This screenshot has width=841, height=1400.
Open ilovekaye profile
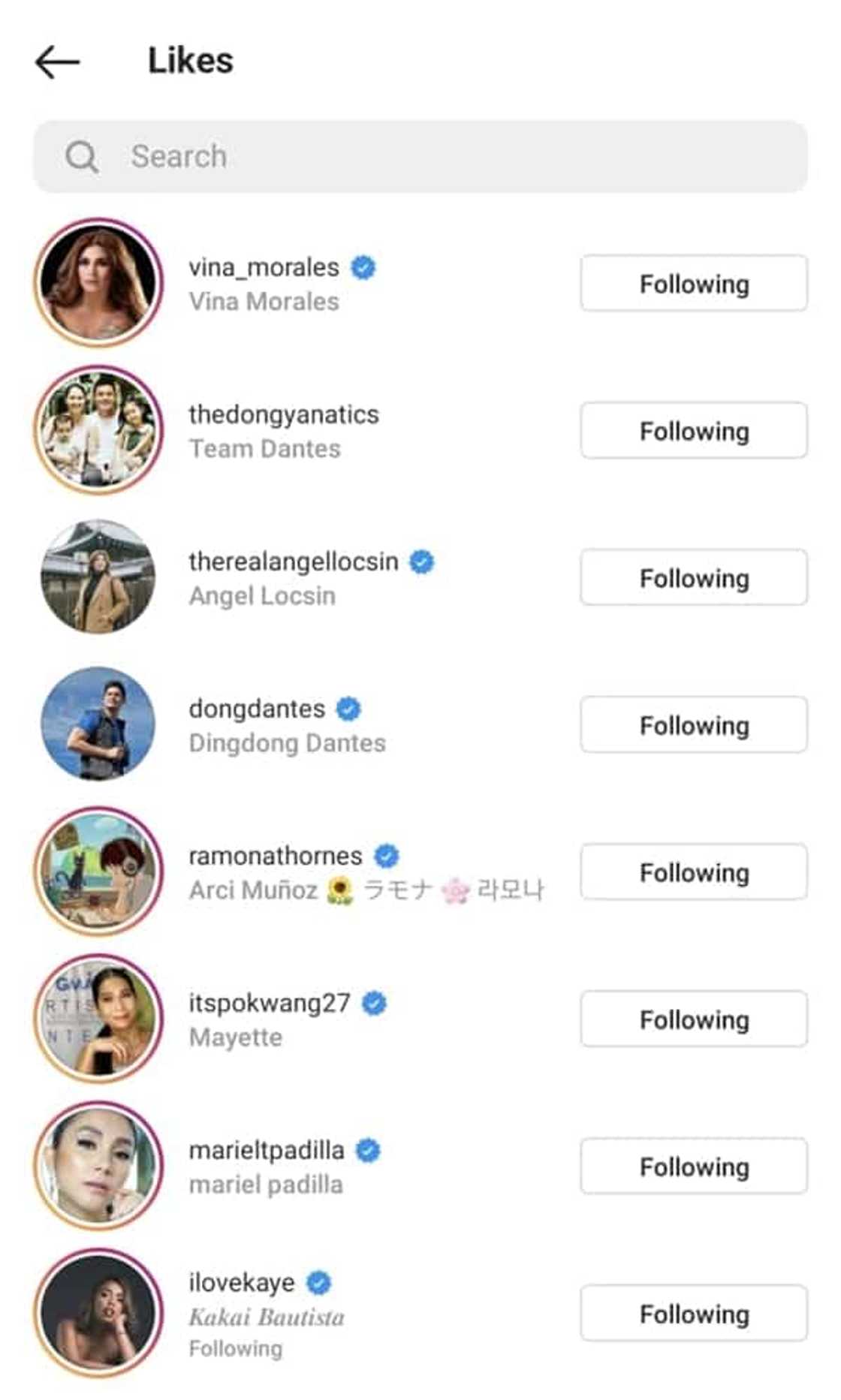pos(241,1283)
